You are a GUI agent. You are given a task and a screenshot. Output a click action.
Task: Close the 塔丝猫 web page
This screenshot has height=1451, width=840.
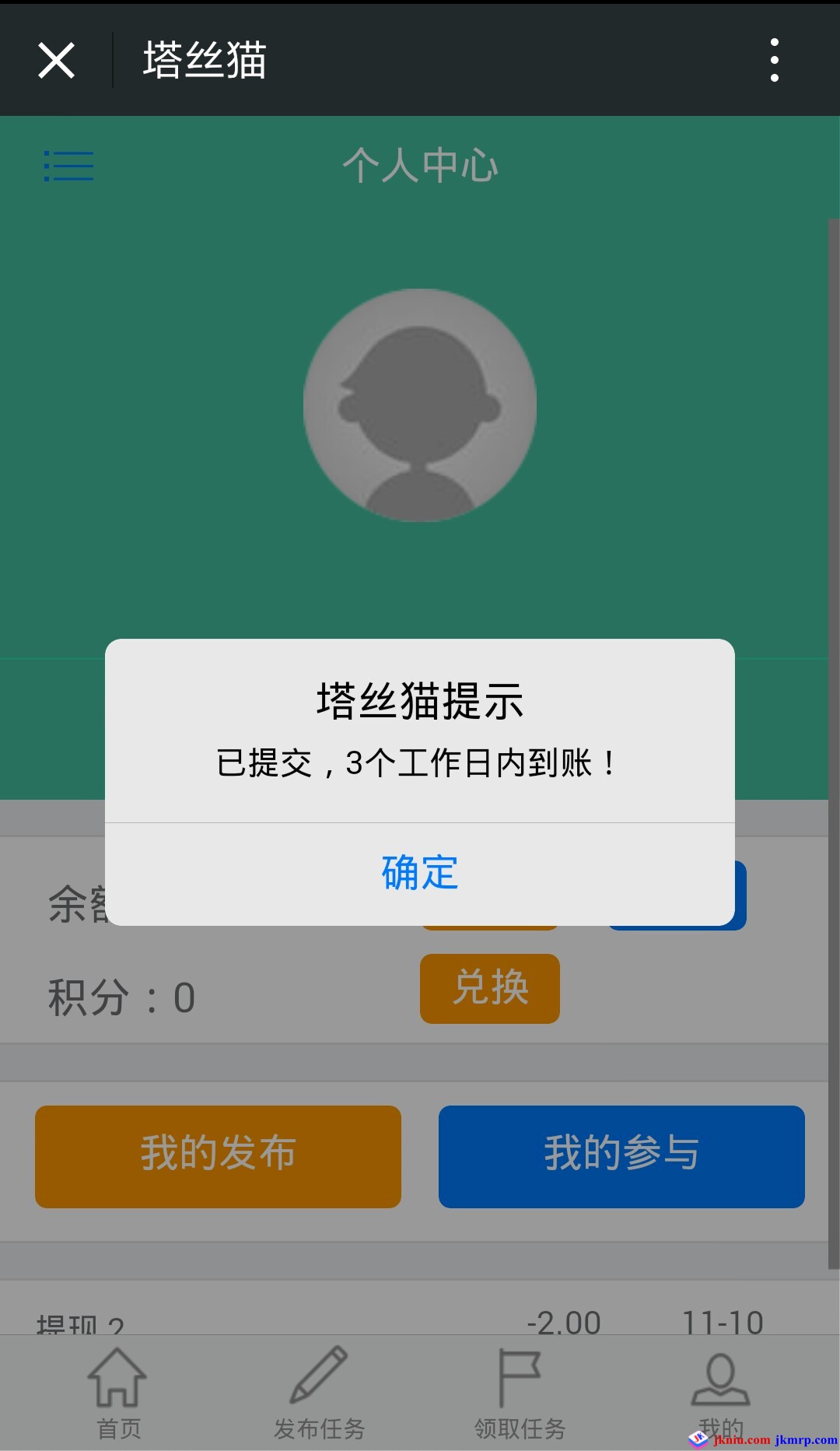click(x=56, y=60)
